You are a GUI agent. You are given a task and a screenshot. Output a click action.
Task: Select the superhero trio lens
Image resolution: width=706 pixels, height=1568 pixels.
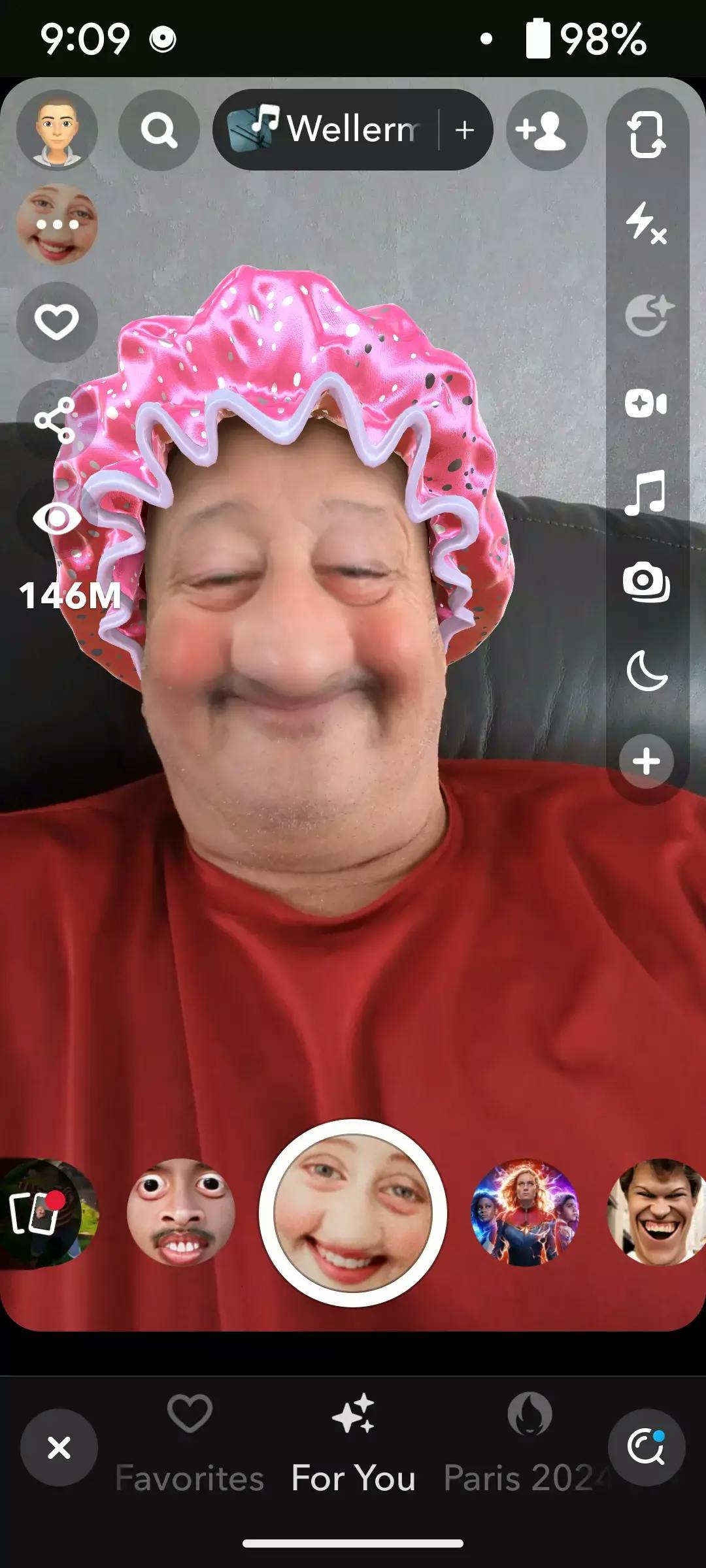(x=525, y=1213)
